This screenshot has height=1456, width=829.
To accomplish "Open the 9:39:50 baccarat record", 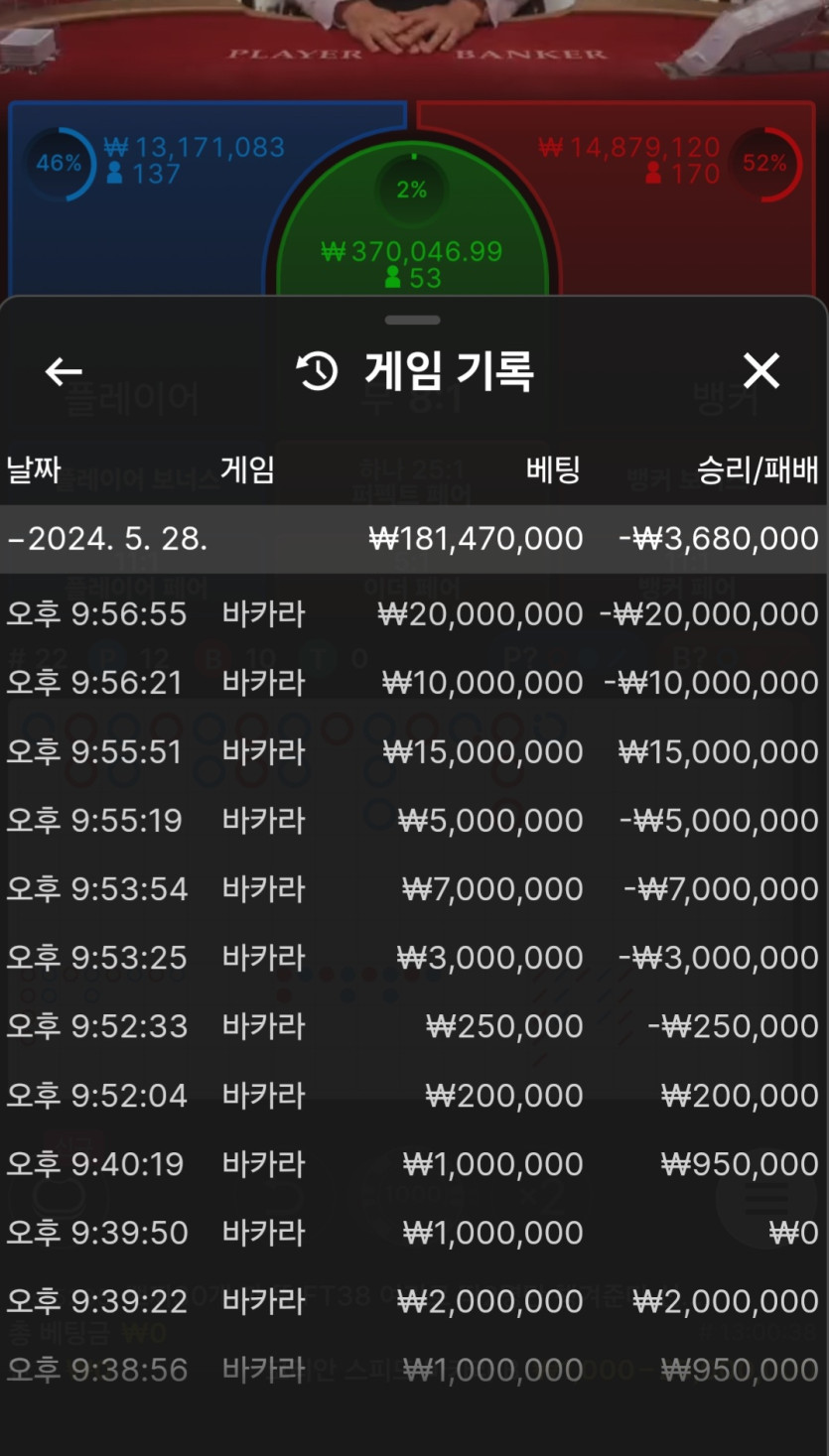I will click(x=414, y=1233).
